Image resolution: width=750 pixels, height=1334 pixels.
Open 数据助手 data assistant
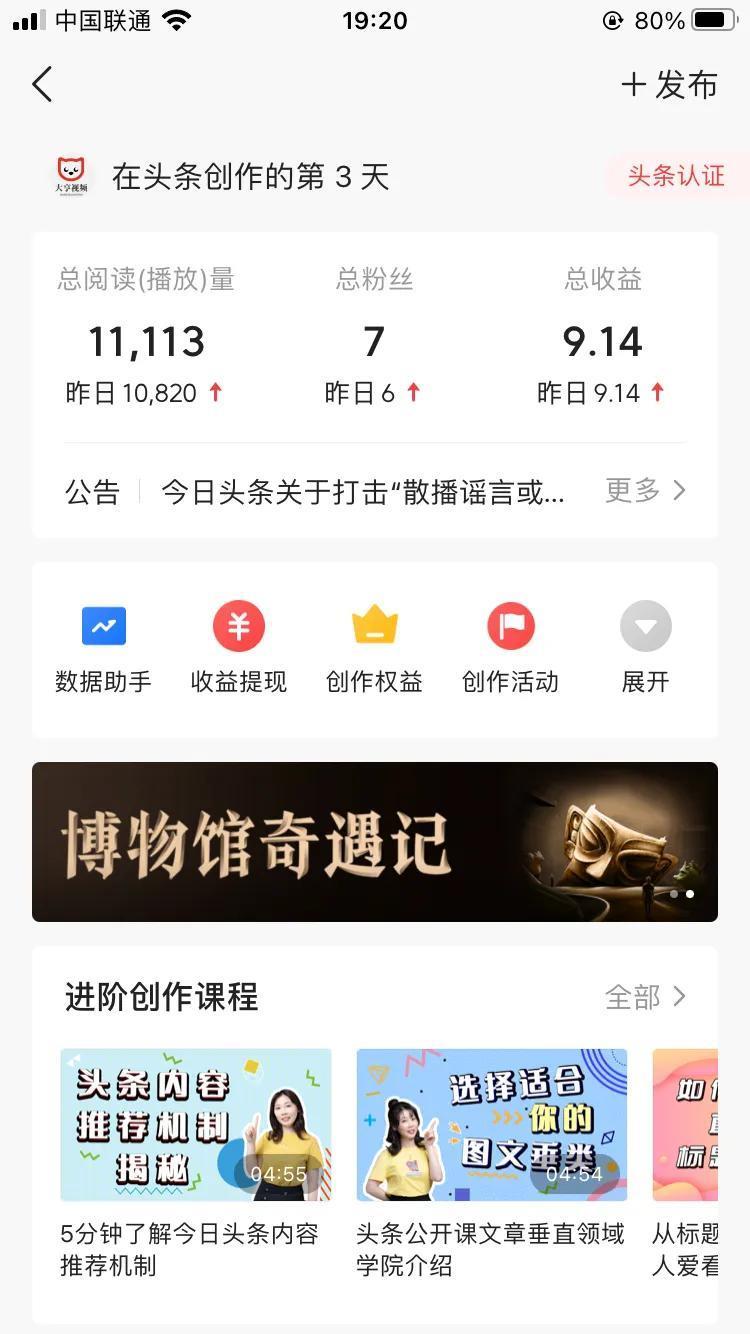click(103, 647)
